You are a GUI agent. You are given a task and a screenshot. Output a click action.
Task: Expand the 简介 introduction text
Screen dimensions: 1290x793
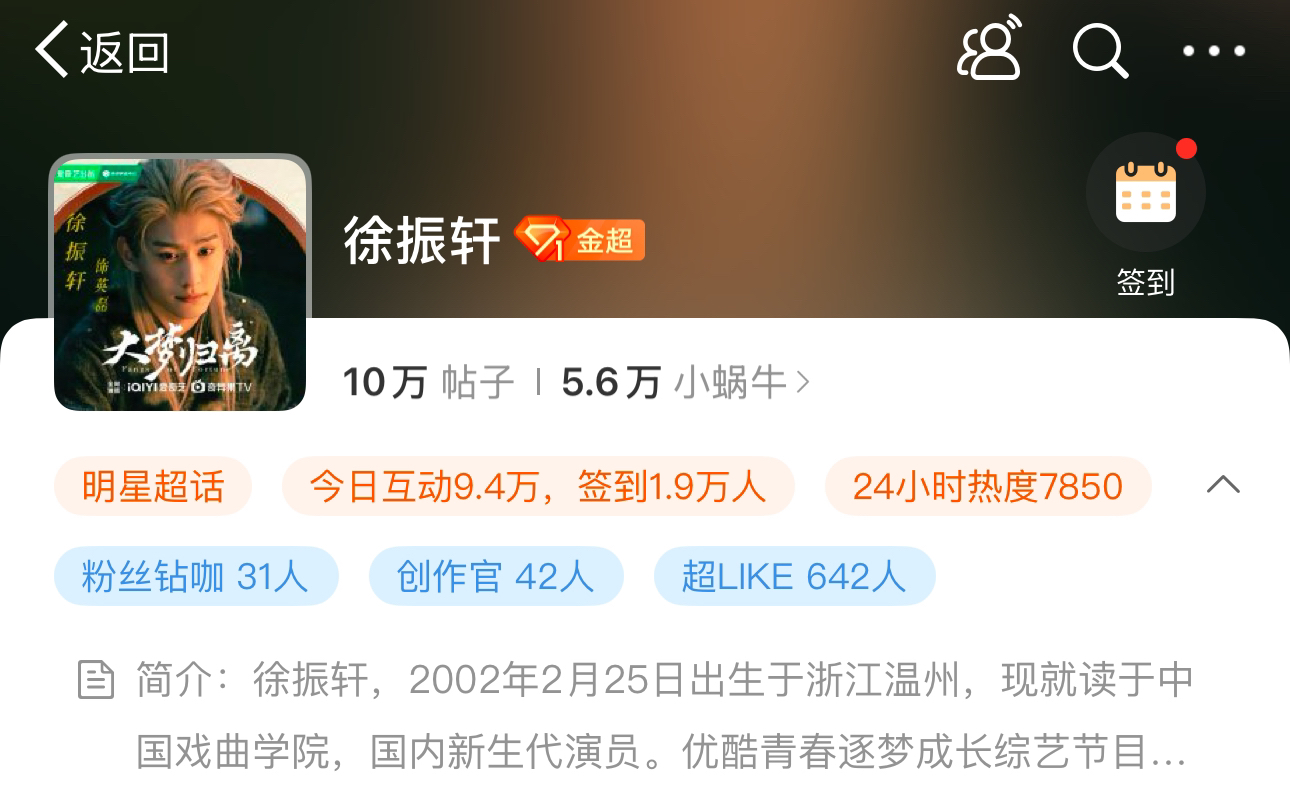[660, 716]
